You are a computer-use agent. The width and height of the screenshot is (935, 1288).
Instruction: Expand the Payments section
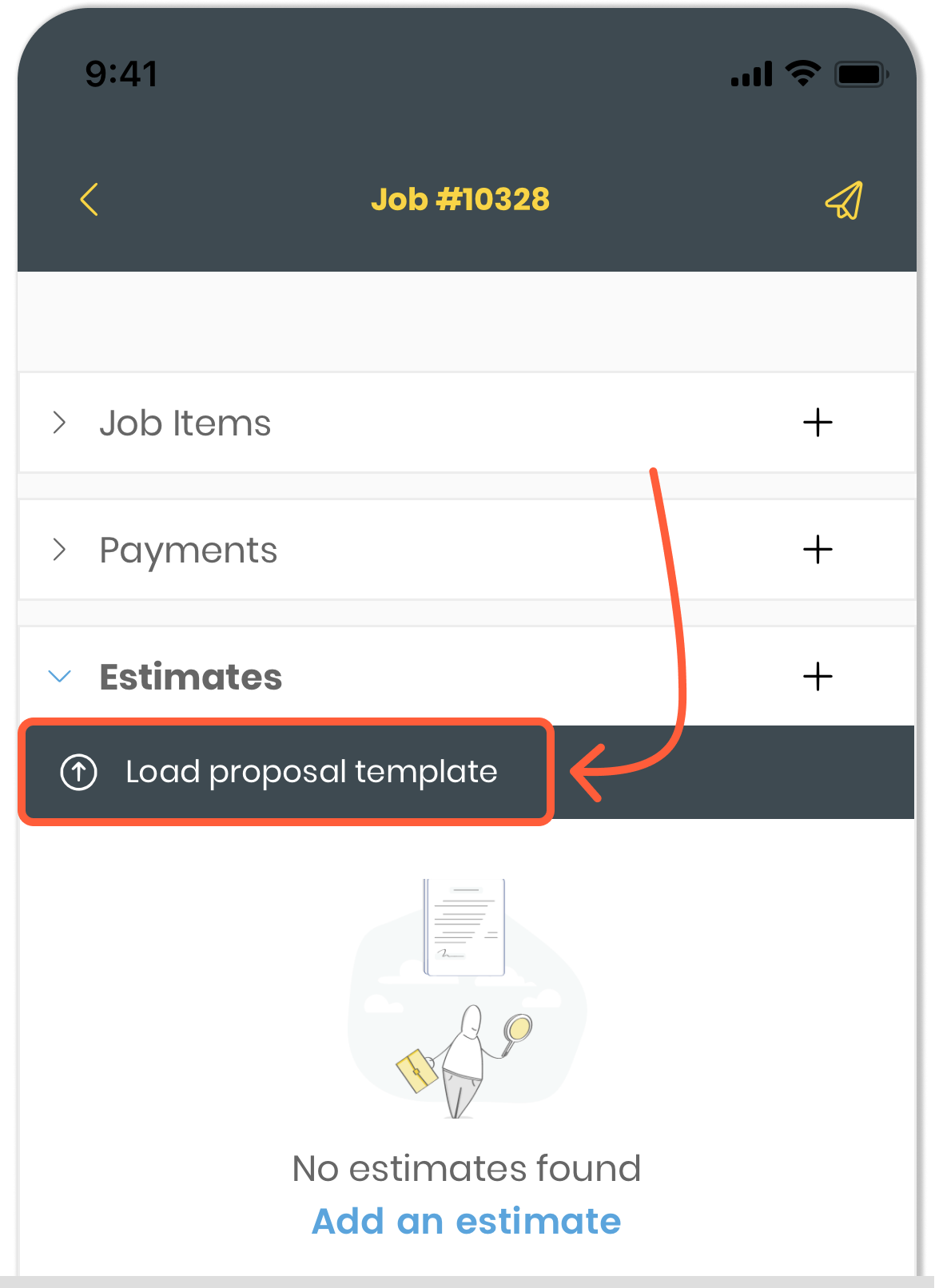pos(59,550)
